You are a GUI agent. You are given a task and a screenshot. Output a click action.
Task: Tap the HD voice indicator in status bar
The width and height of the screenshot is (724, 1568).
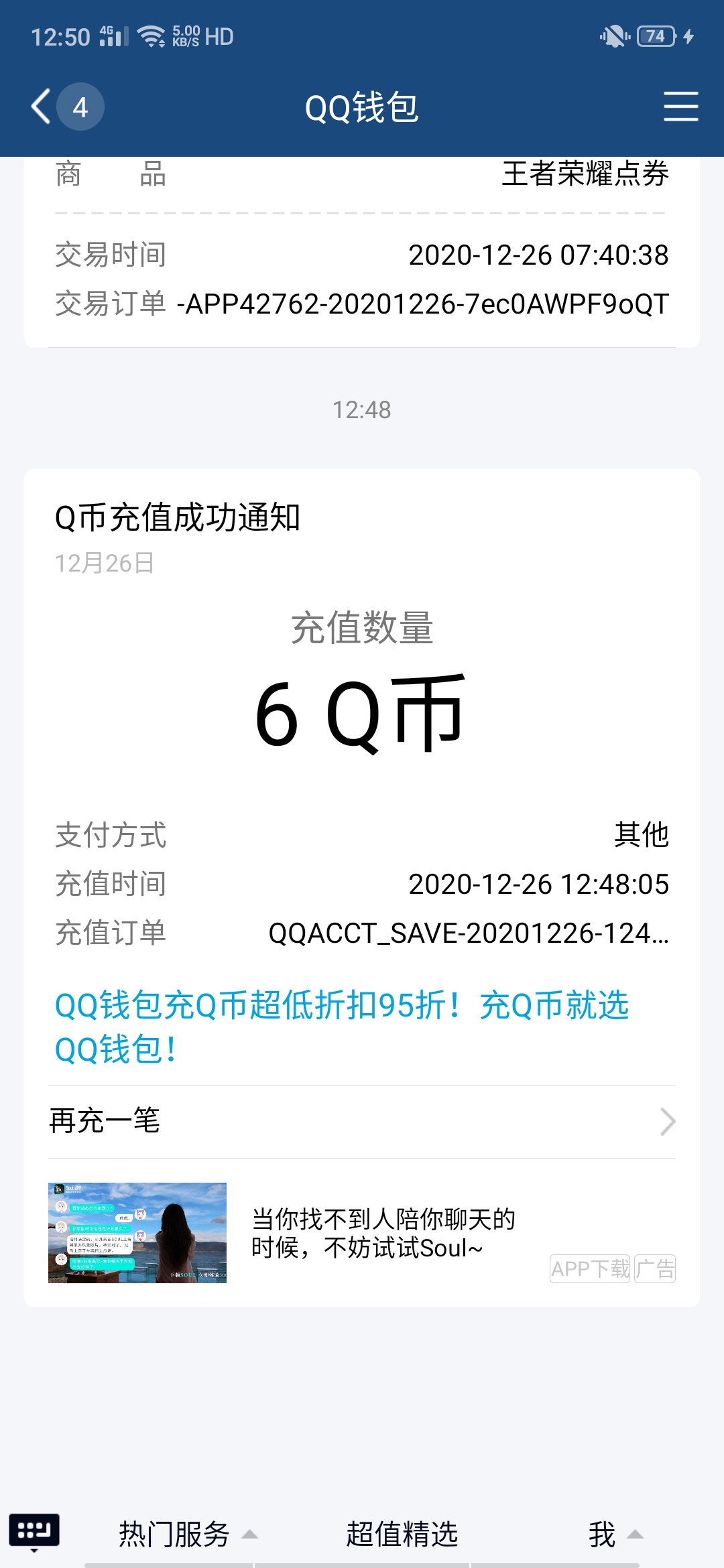coord(218,38)
